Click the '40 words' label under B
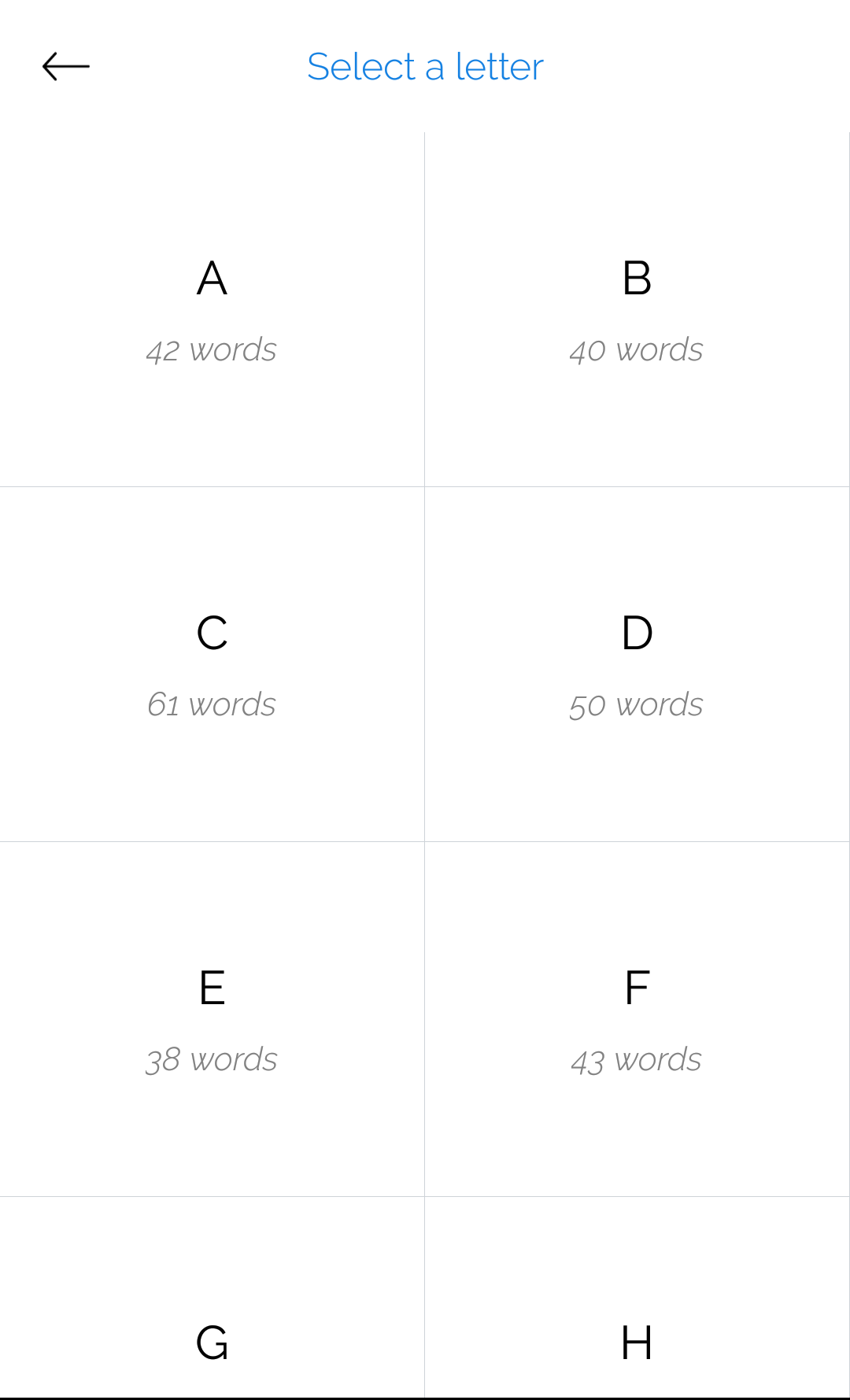Viewport: 850px width, 1400px height. [636, 351]
